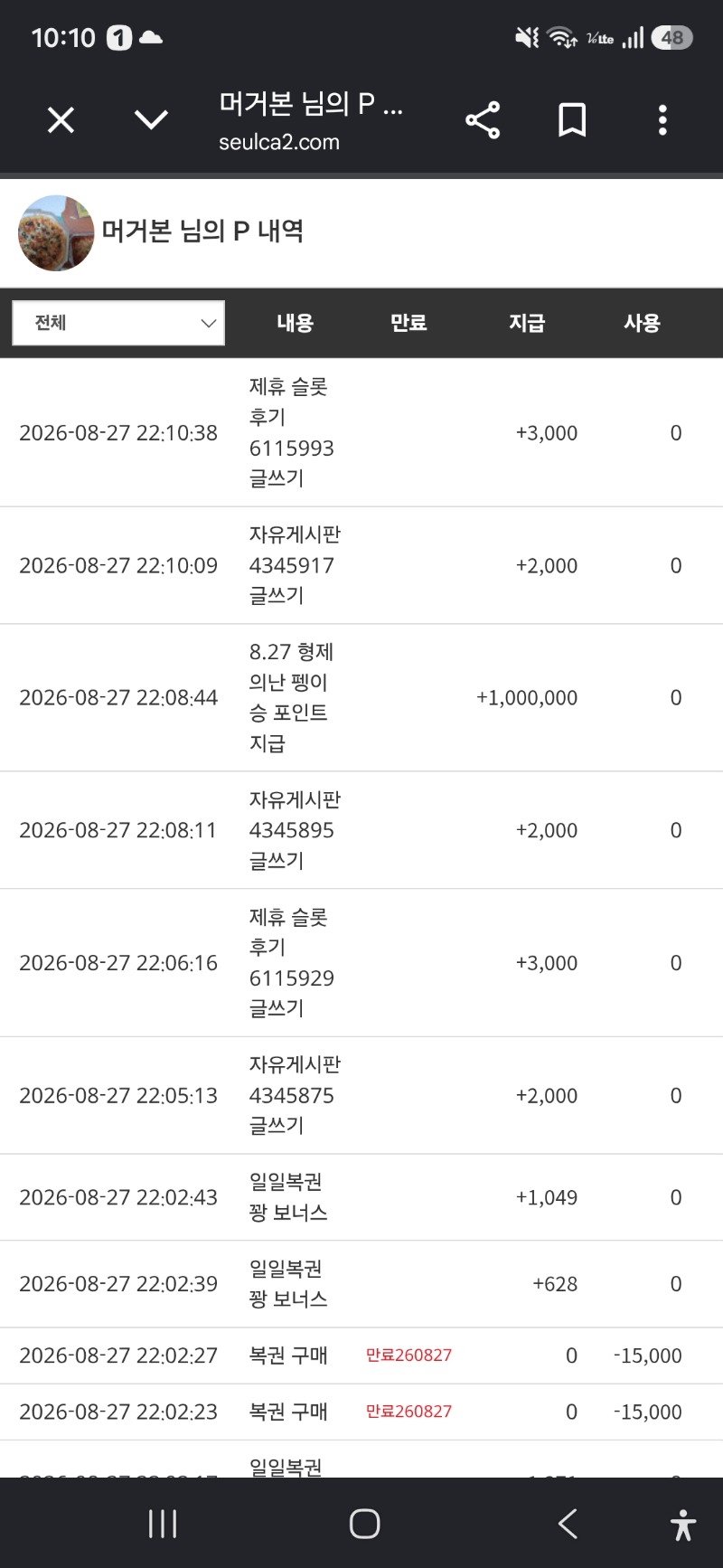The height and width of the screenshot is (1568, 723).
Task: Open recent apps
Action: tap(163, 1524)
